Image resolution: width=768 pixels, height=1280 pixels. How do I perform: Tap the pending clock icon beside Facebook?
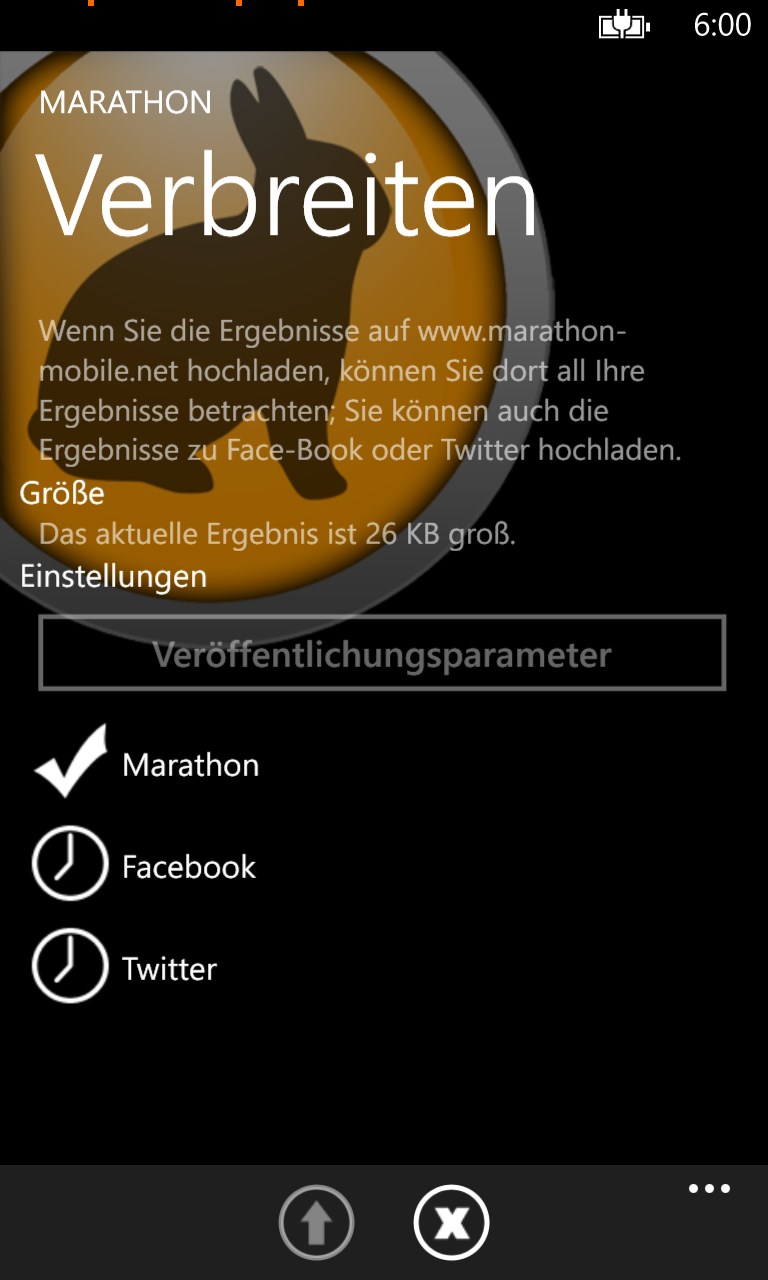click(69, 863)
